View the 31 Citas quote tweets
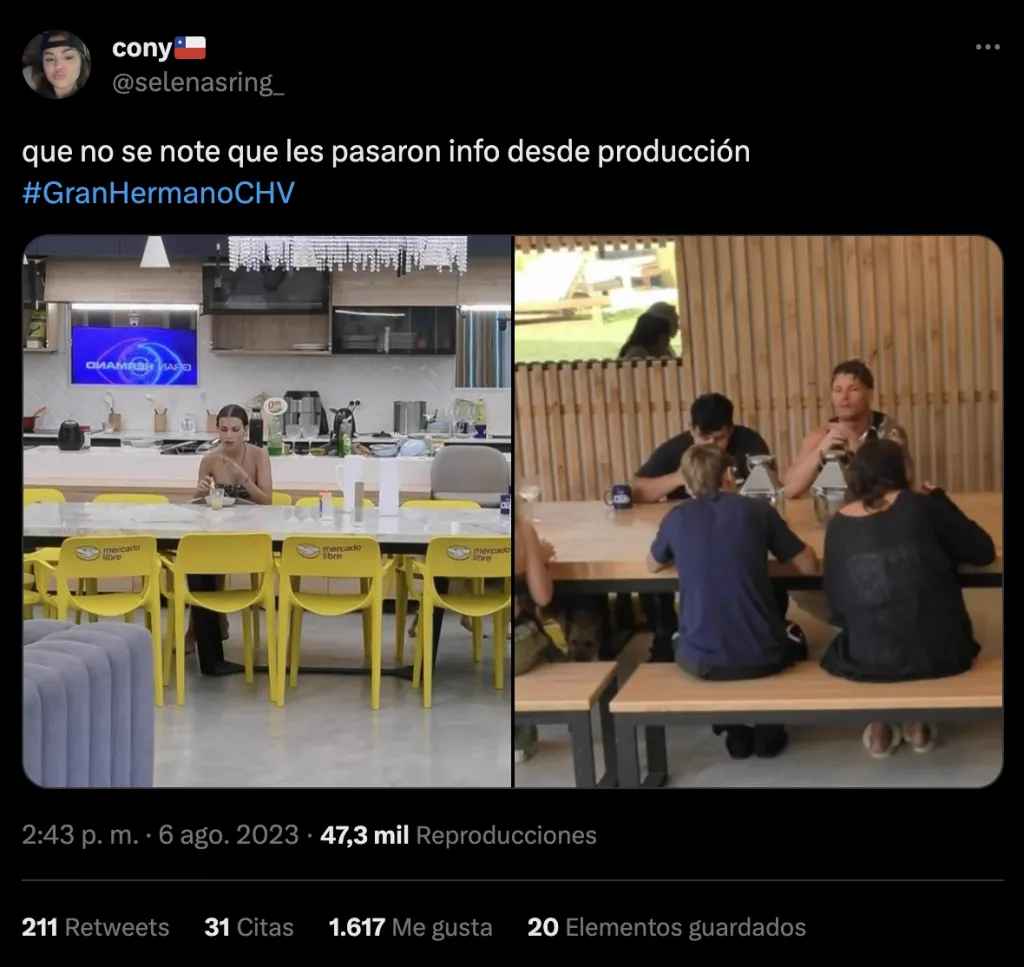This screenshot has height=967, width=1024. point(249,927)
